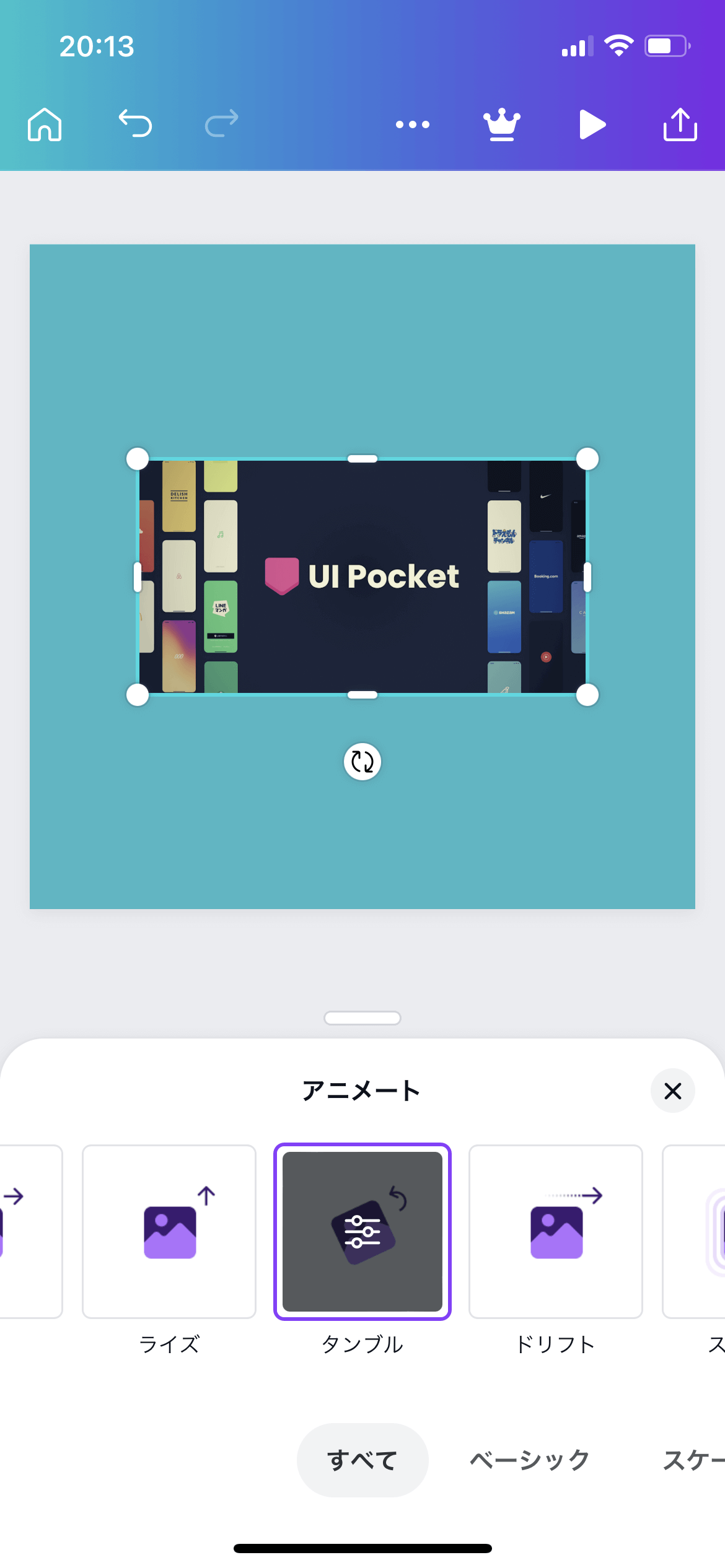The width and height of the screenshot is (725, 1568).
Task: Expand the animation panel with the drag handle
Action: pos(362,1018)
